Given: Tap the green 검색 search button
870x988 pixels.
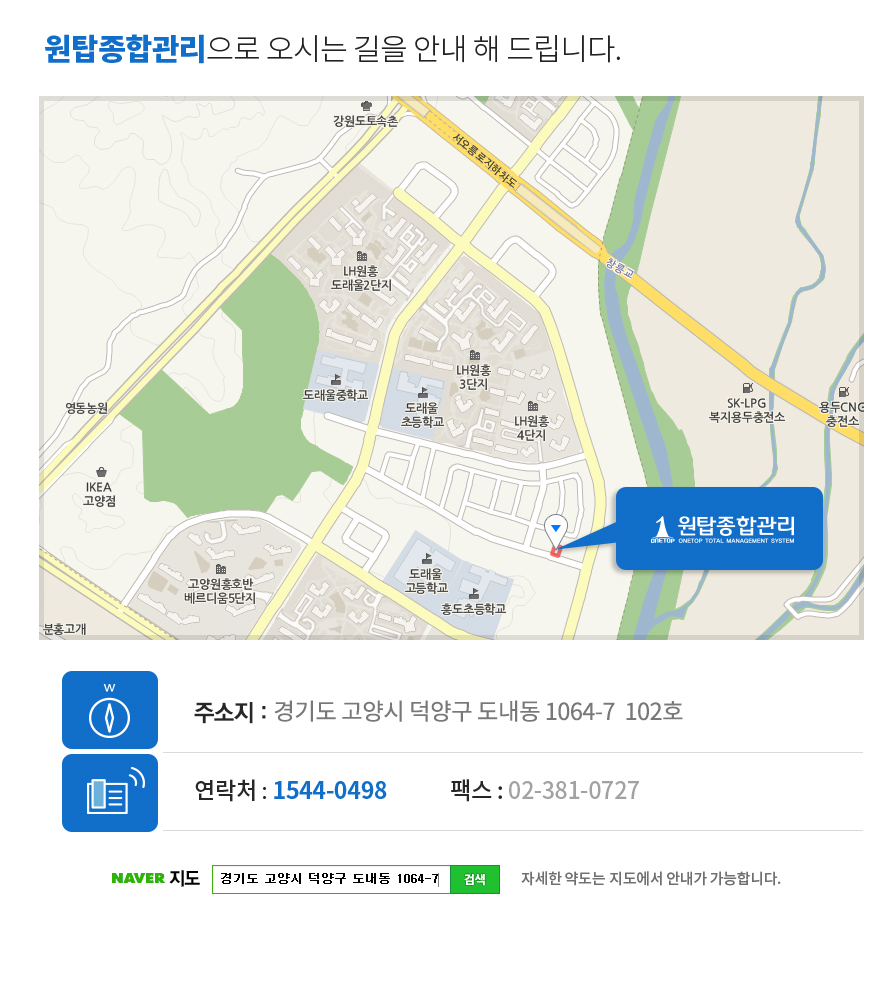Looking at the screenshot, I should coord(474,879).
